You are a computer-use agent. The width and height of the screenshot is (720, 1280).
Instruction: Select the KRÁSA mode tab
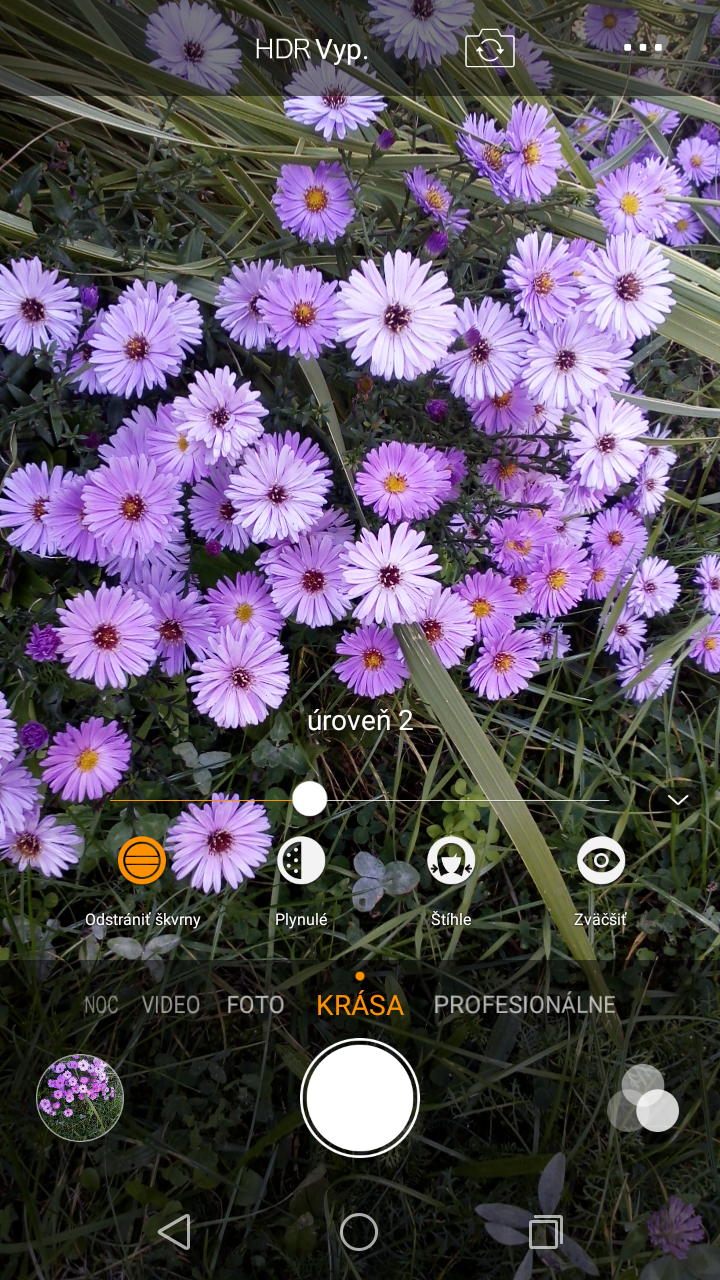[360, 1006]
